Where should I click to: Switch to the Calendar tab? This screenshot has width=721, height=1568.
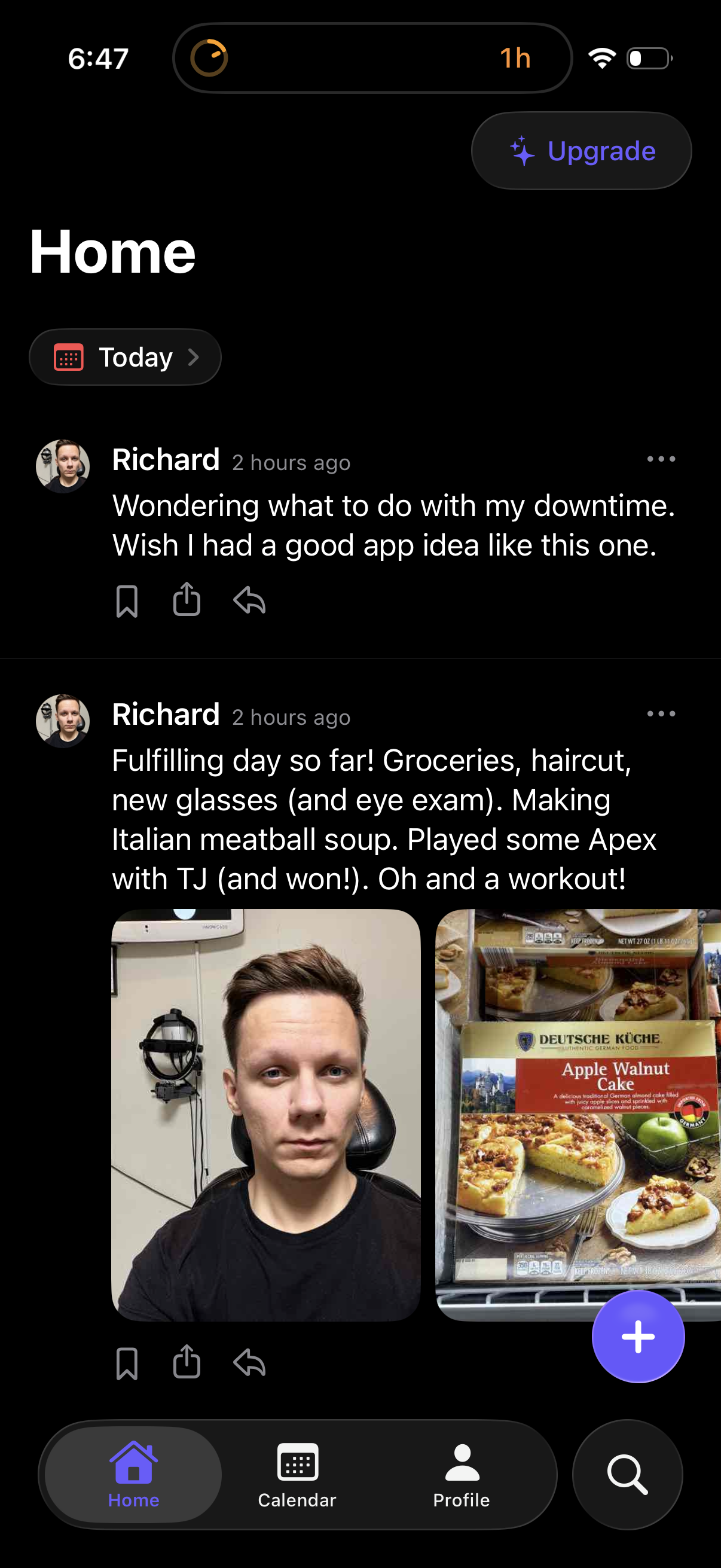297,1474
